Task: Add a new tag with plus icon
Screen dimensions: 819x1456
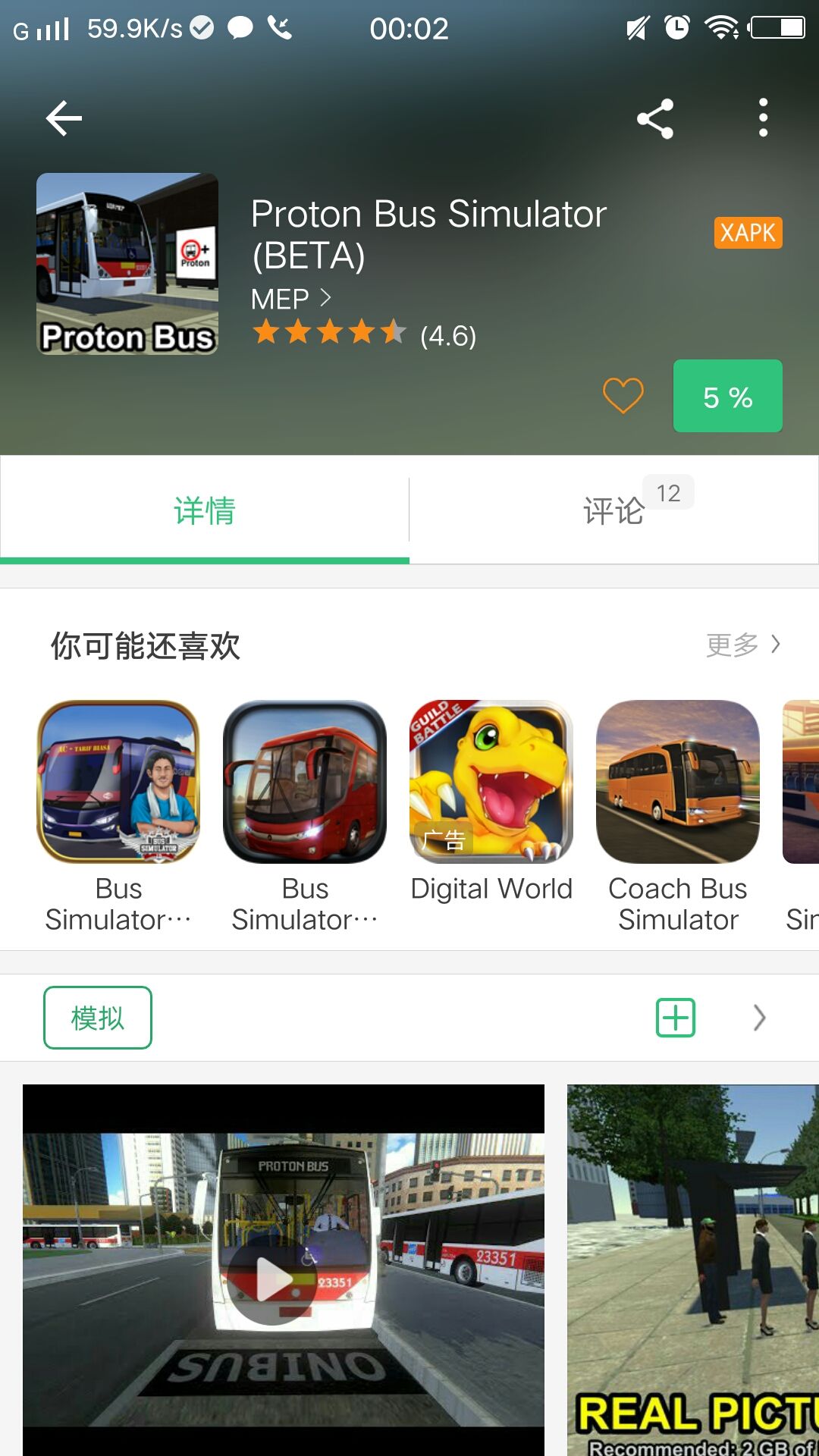Action: click(675, 1018)
